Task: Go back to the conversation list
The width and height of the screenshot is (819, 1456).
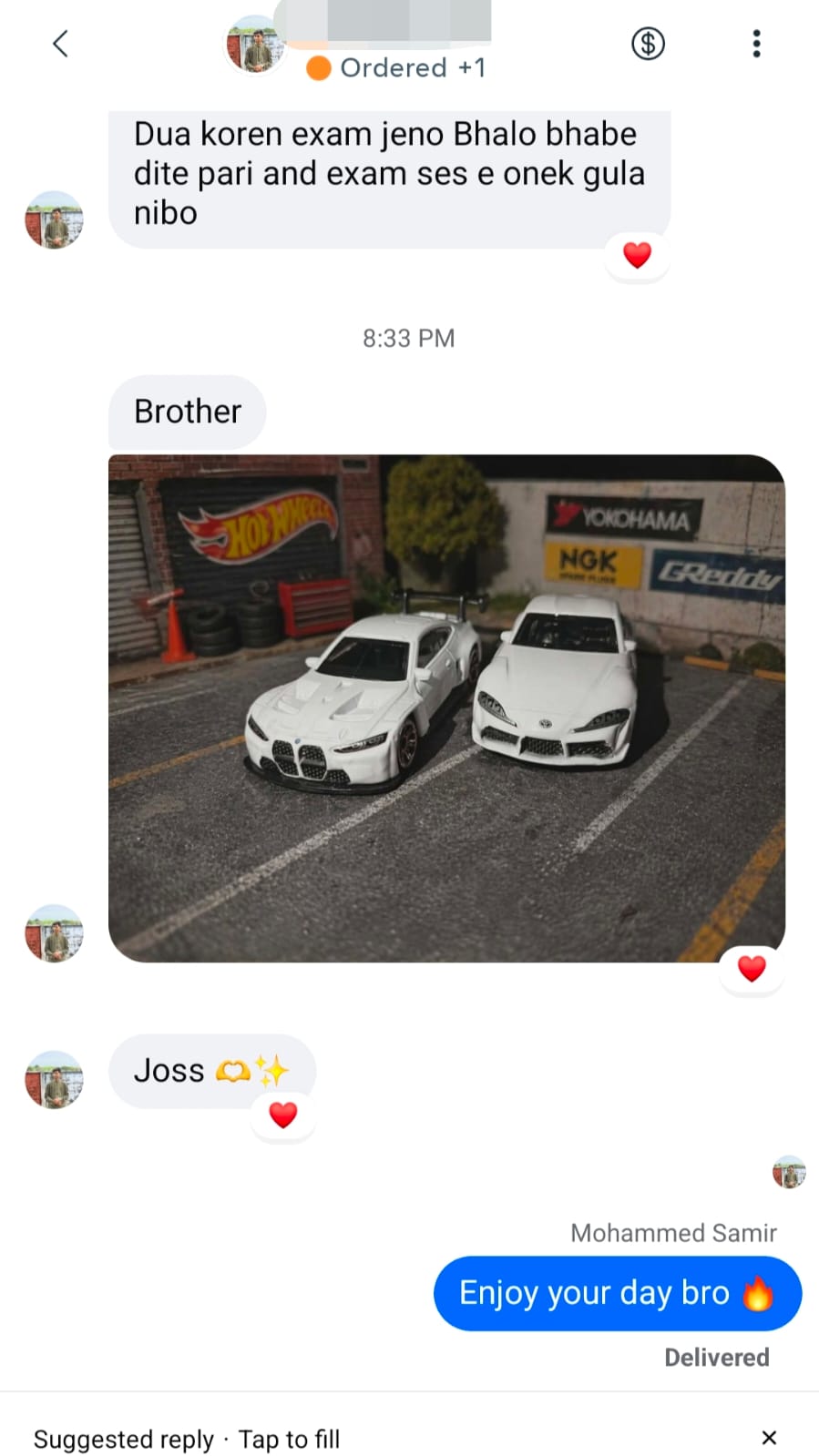Action: [x=60, y=44]
